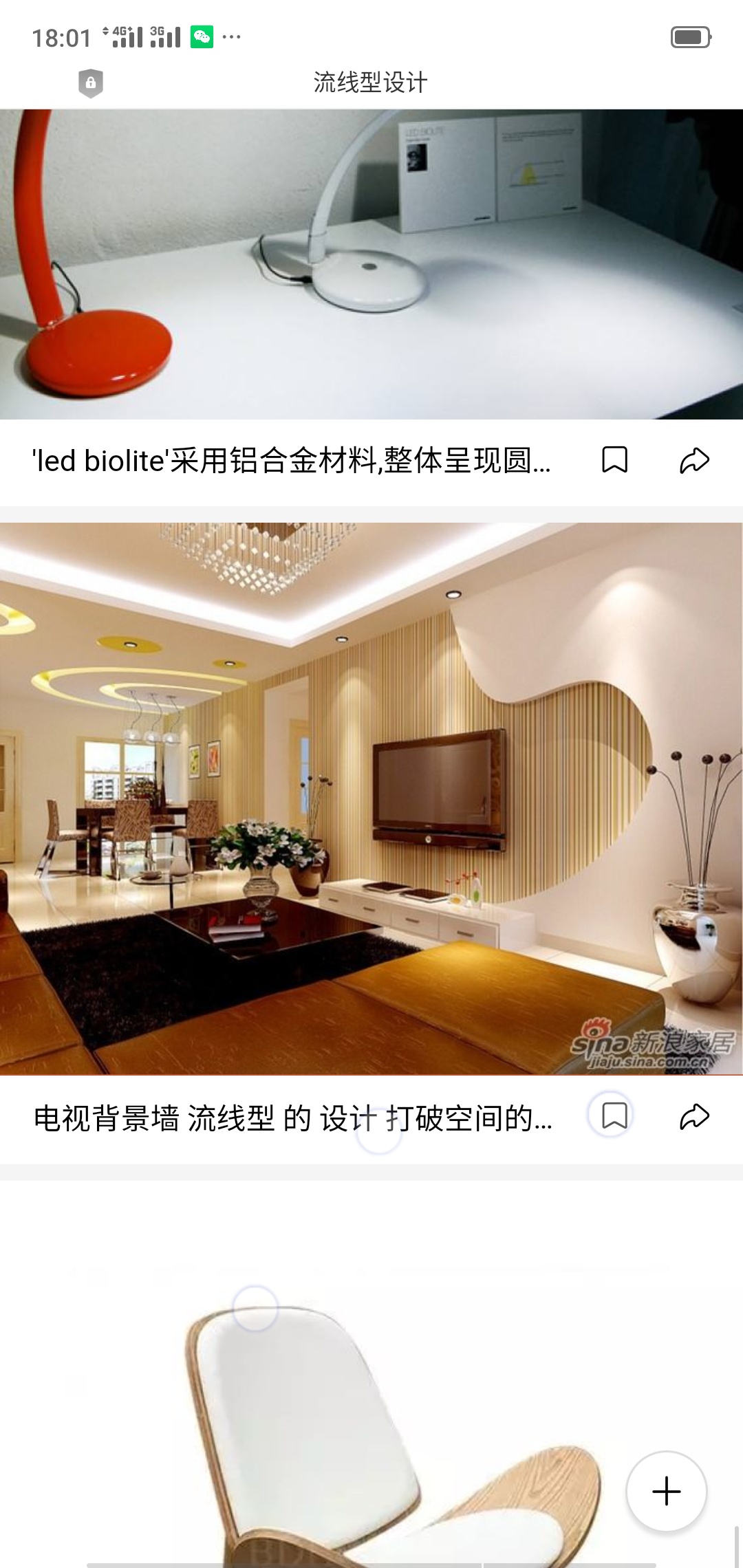This screenshot has height=1568, width=743.
Task: View the security lock shield info
Action: point(91,83)
